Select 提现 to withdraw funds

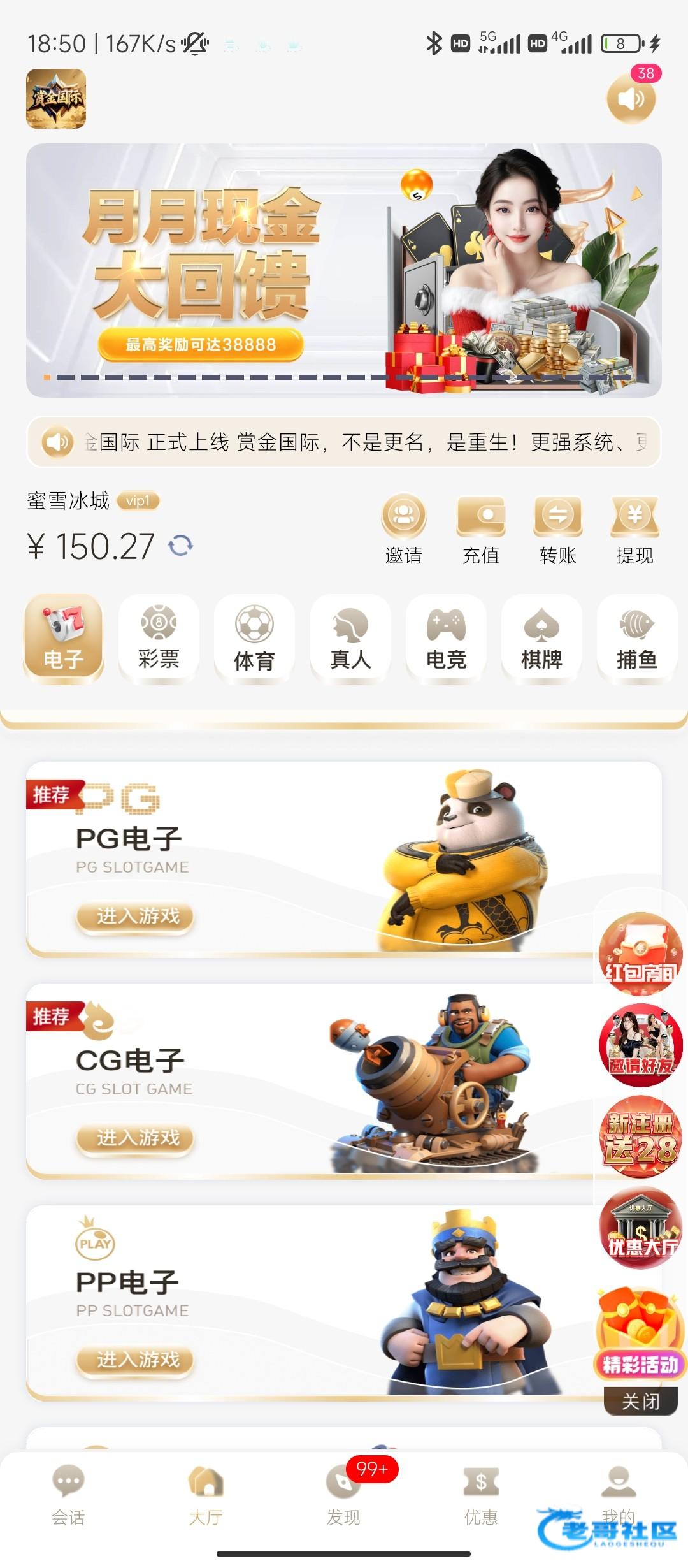point(634,529)
